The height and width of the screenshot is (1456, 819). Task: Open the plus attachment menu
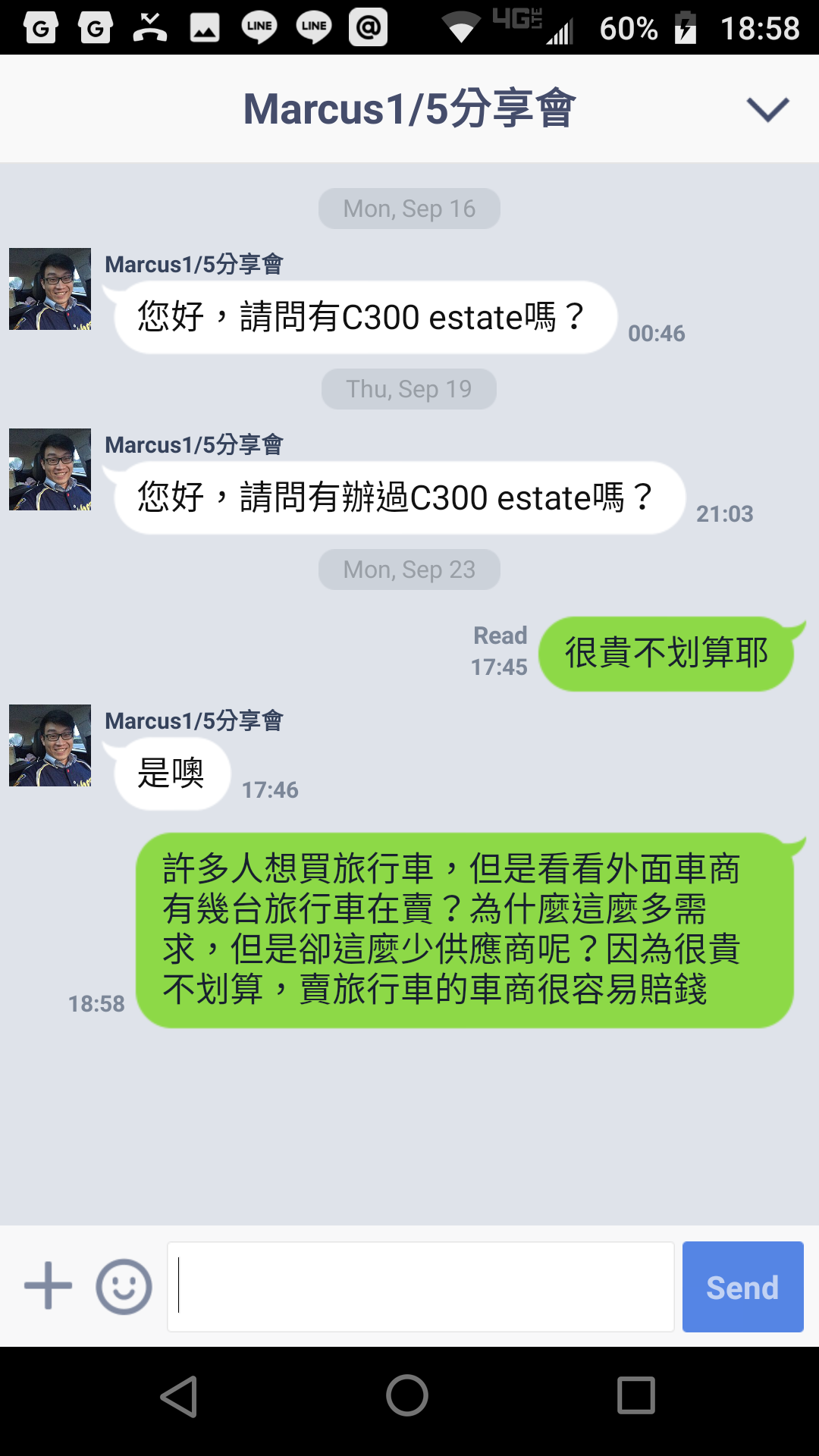pyautogui.click(x=49, y=1286)
